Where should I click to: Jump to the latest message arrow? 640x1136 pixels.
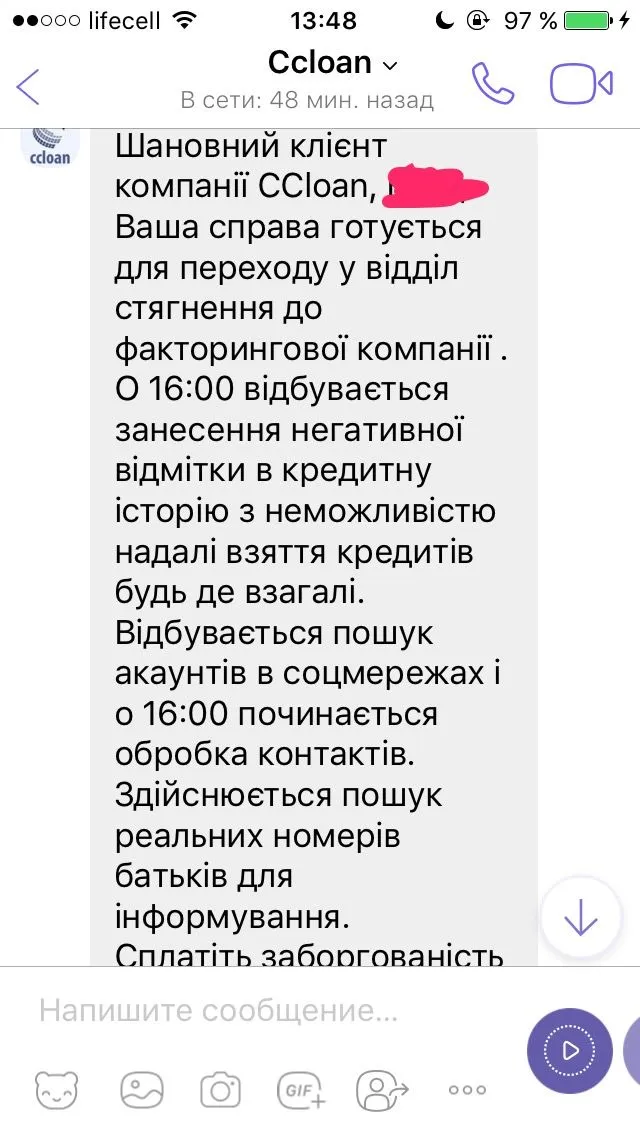tap(581, 919)
